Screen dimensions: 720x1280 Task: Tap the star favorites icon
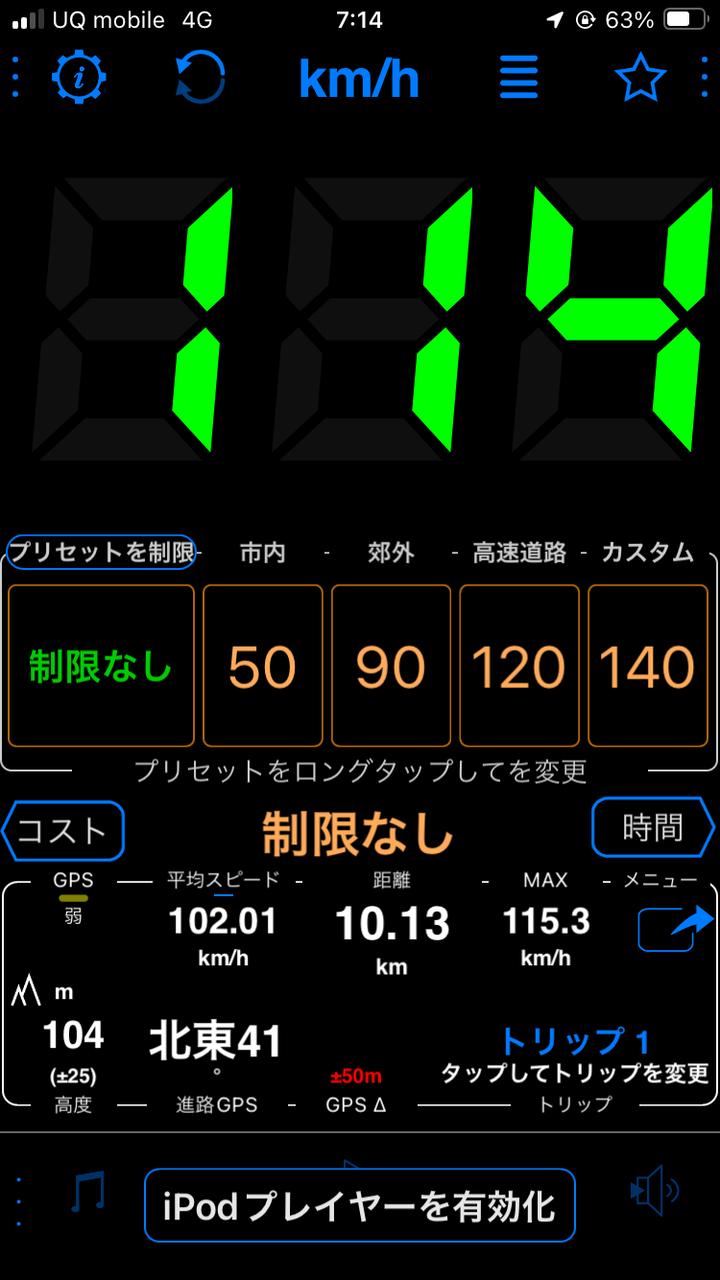[640, 77]
